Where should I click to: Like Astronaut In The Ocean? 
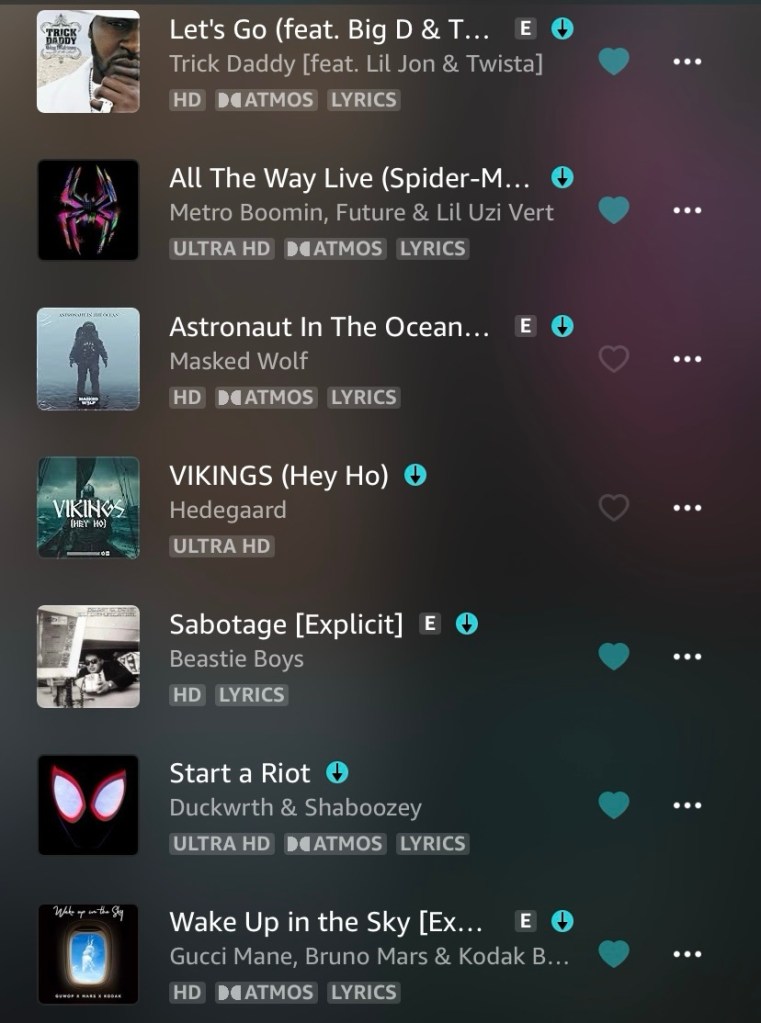click(613, 359)
